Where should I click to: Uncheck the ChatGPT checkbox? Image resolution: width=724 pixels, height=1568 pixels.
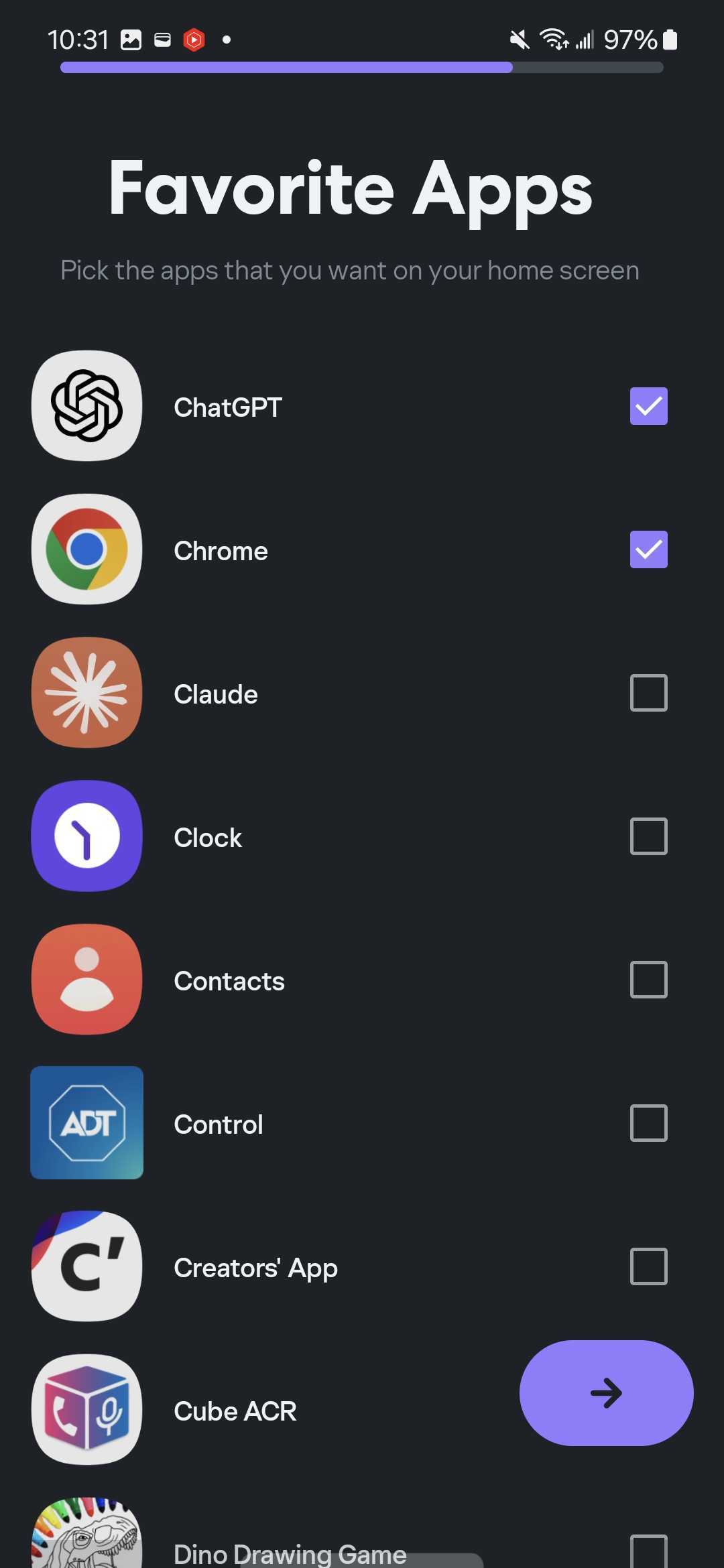pos(648,406)
